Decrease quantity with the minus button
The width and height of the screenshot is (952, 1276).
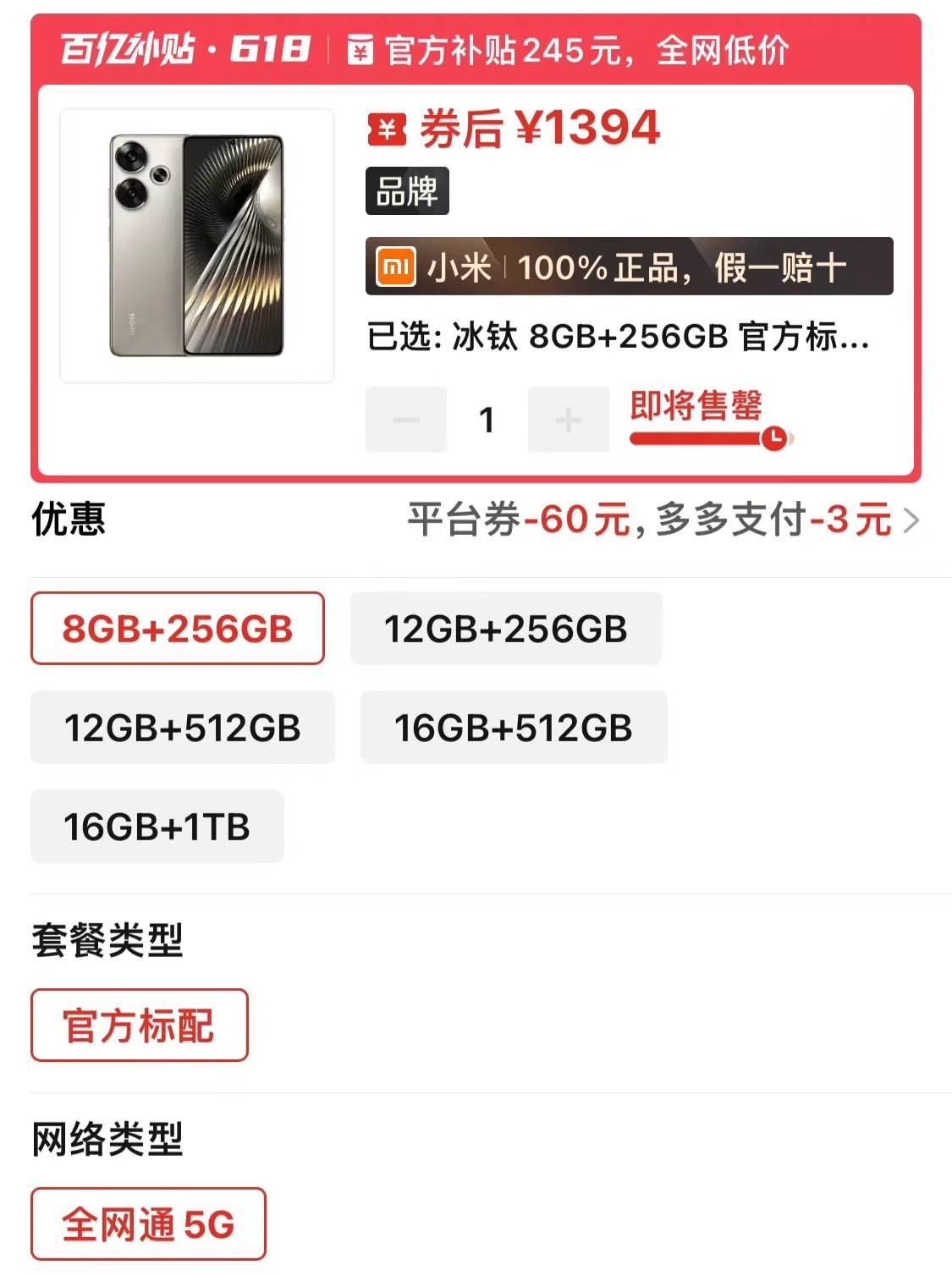click(406, 420)
